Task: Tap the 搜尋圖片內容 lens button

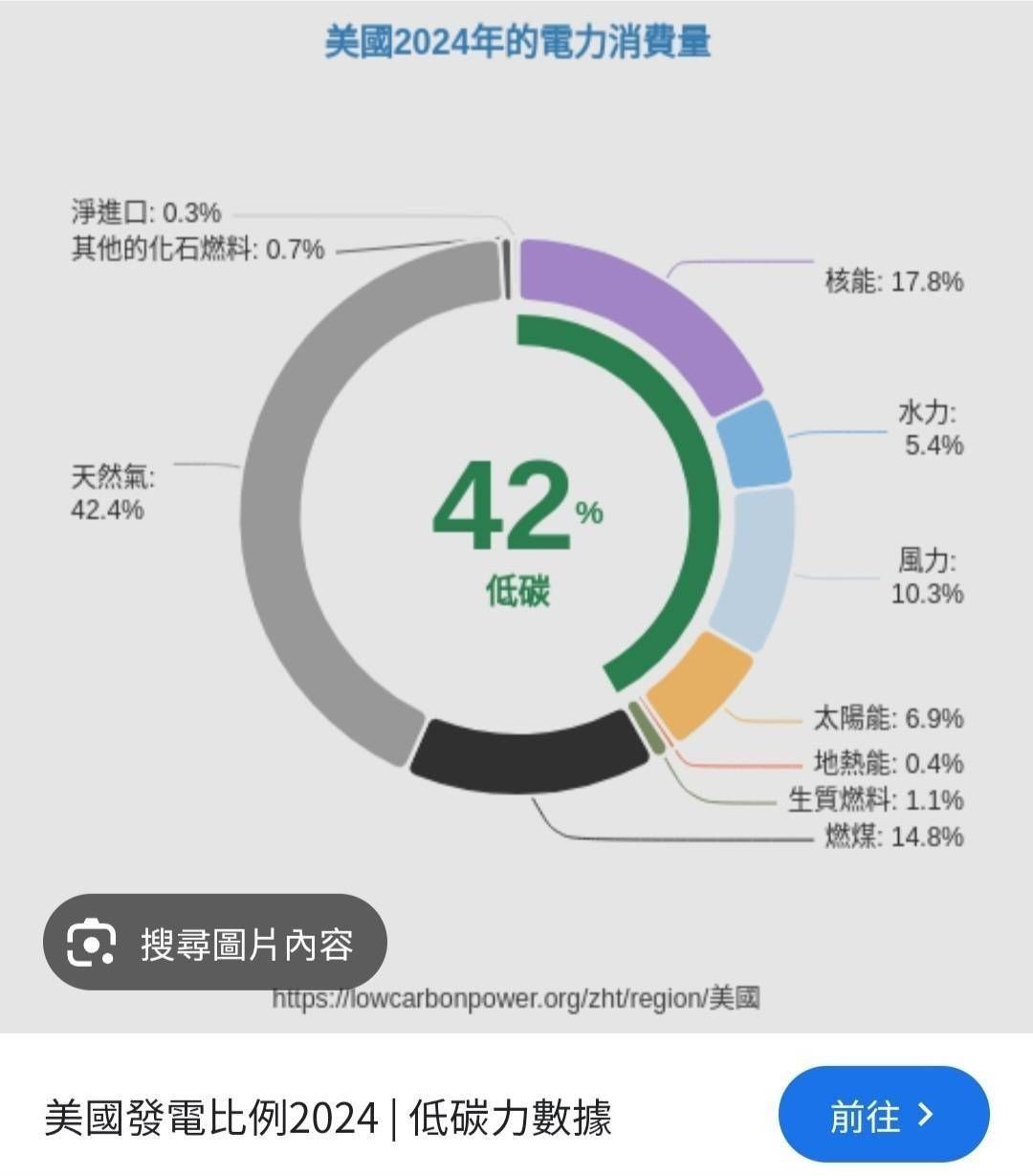Action: [215, 944]
